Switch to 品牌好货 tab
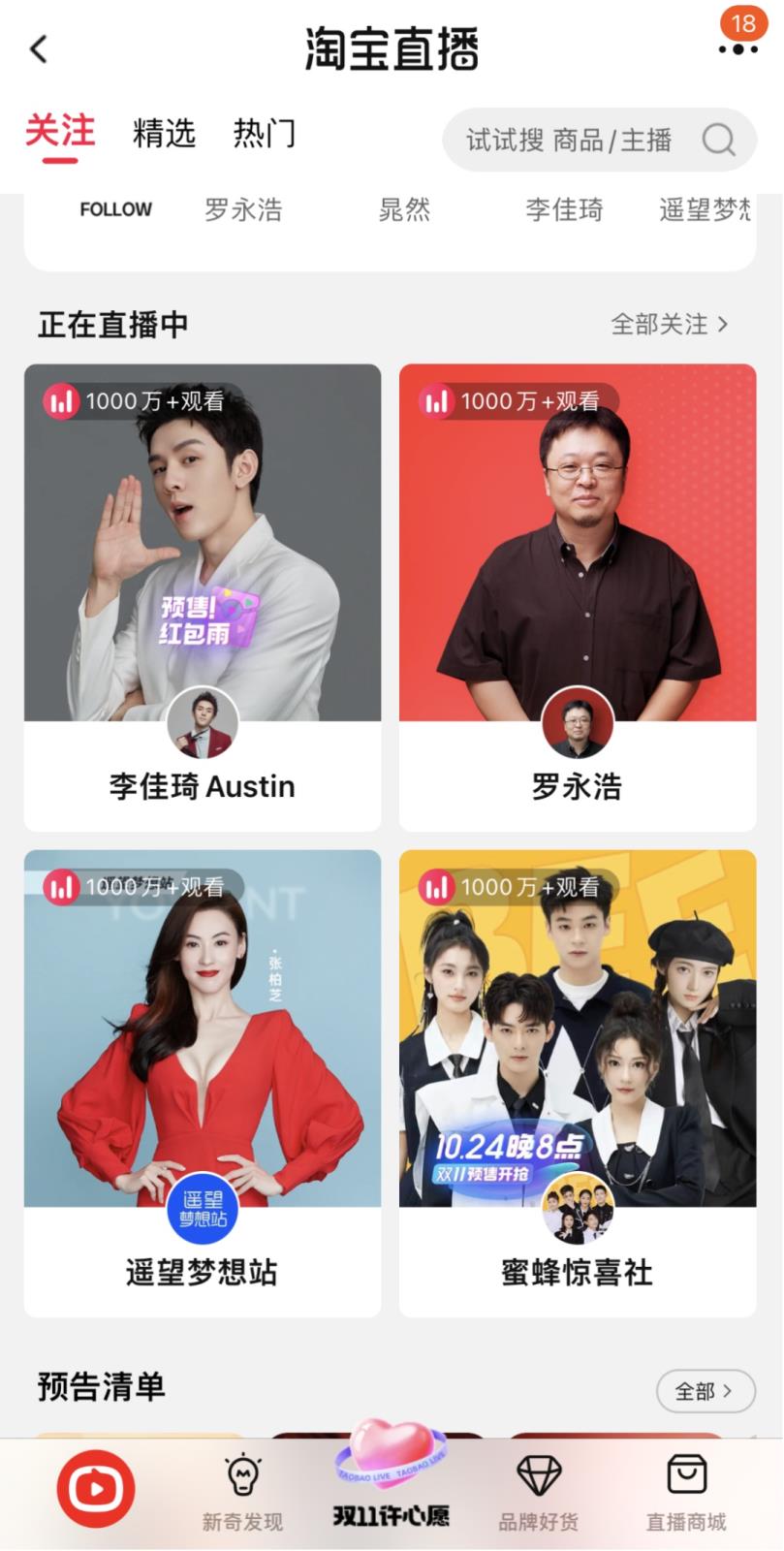 pos(539,1493)
